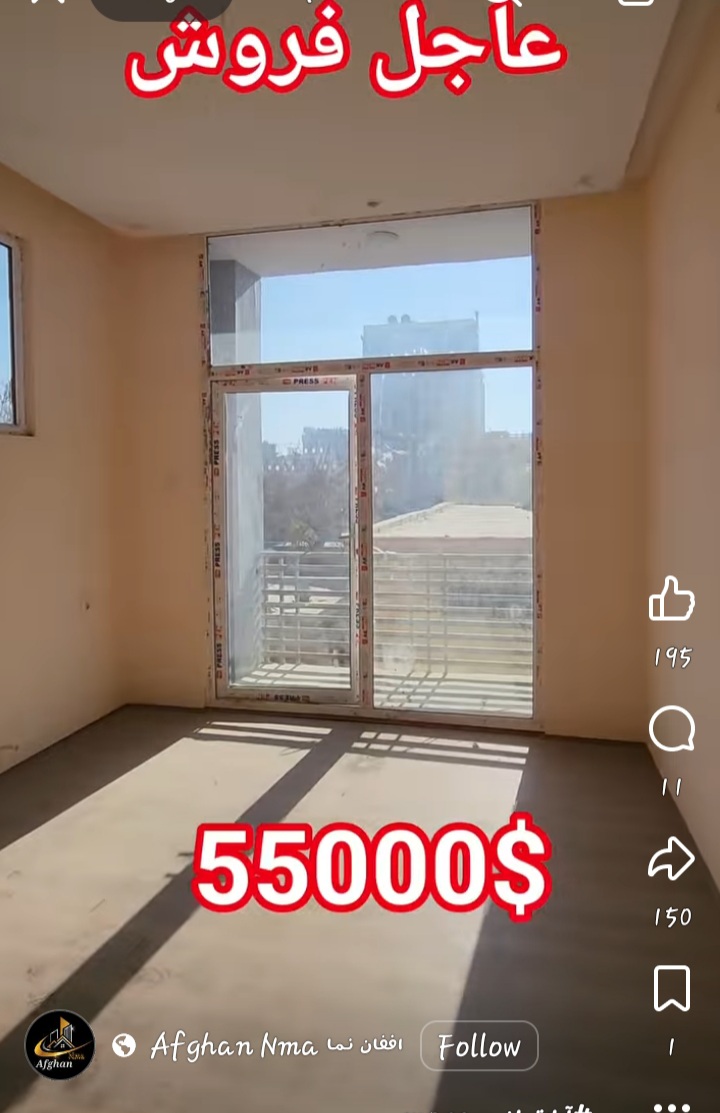Follow Afghan Nma
The width and height of the screenshot is (720, 1113).
pos(479,1046)
